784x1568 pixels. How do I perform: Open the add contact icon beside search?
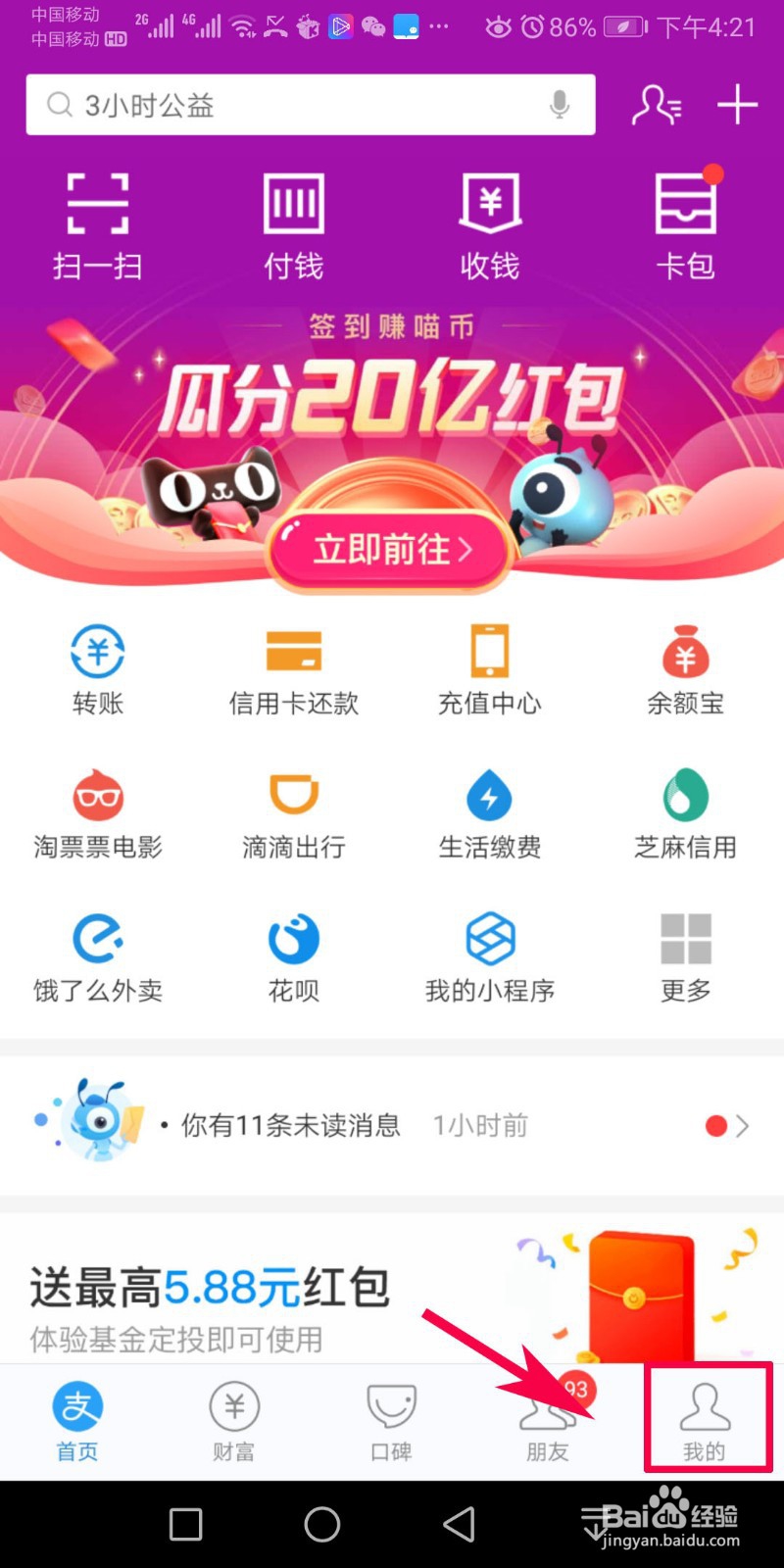click(x=656, y=105)
